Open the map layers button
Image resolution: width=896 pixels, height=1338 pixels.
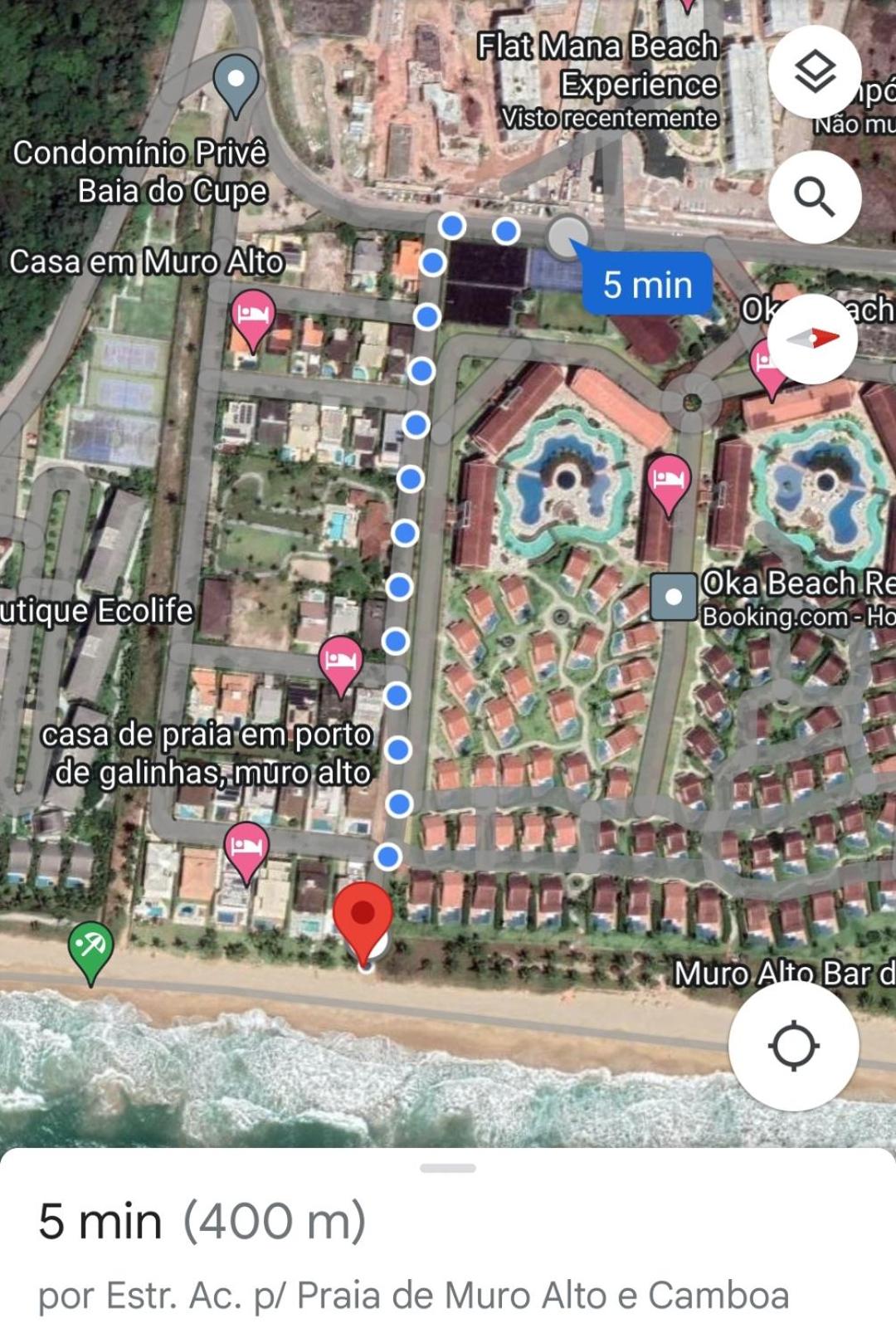click(x=815, y=71)
